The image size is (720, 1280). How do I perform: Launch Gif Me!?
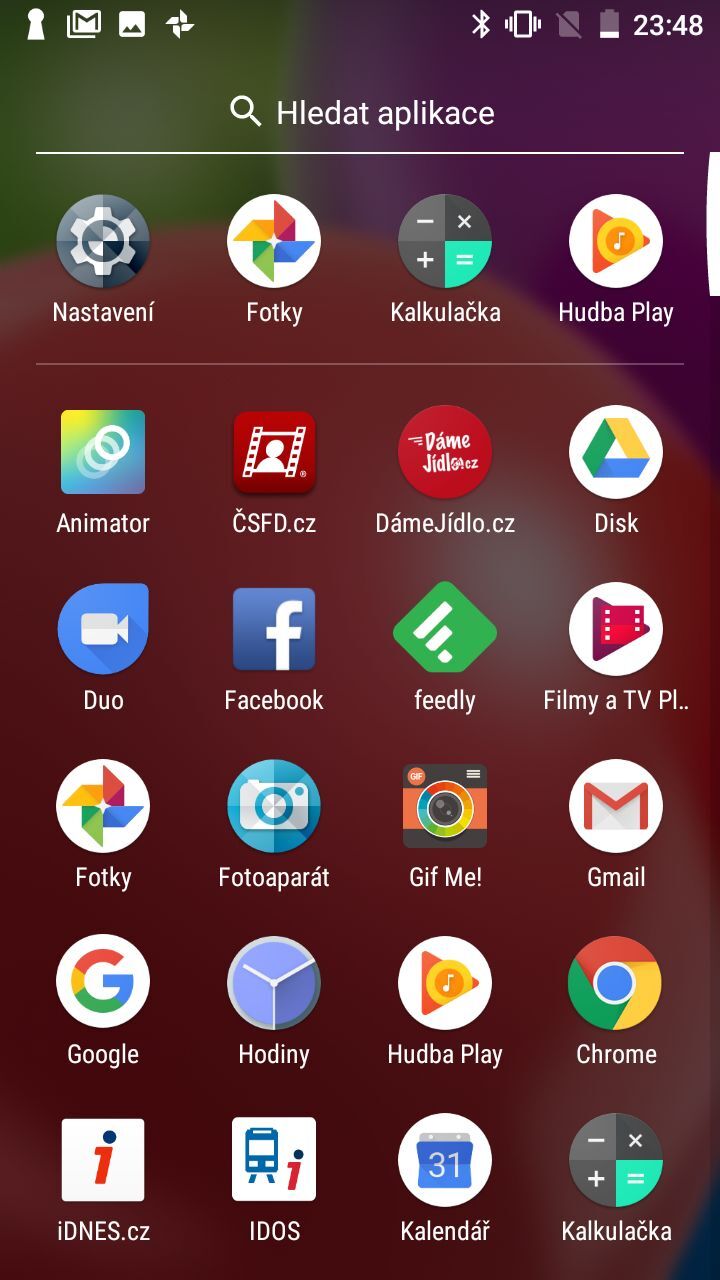pos(445,806)
